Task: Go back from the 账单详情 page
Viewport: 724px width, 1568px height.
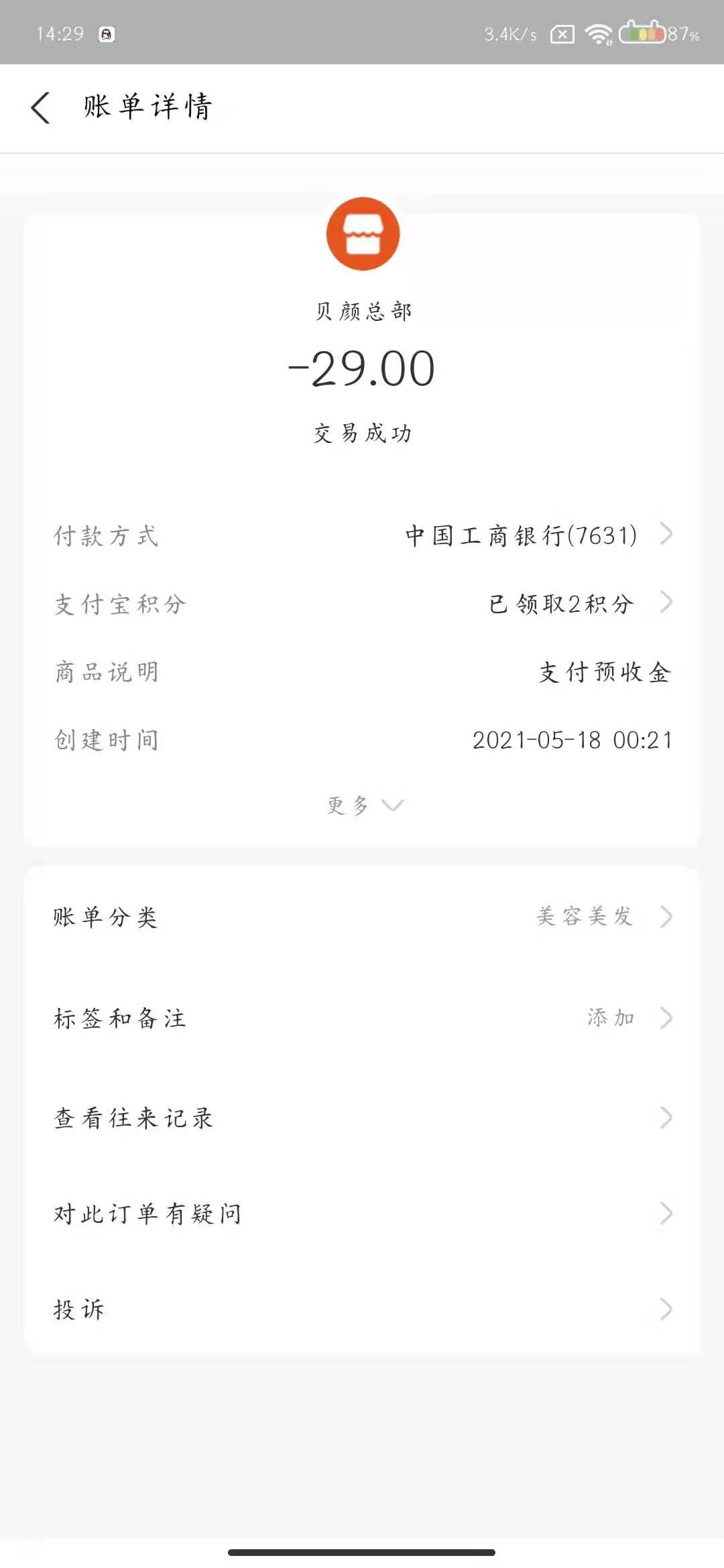Action: click(40, 108)
